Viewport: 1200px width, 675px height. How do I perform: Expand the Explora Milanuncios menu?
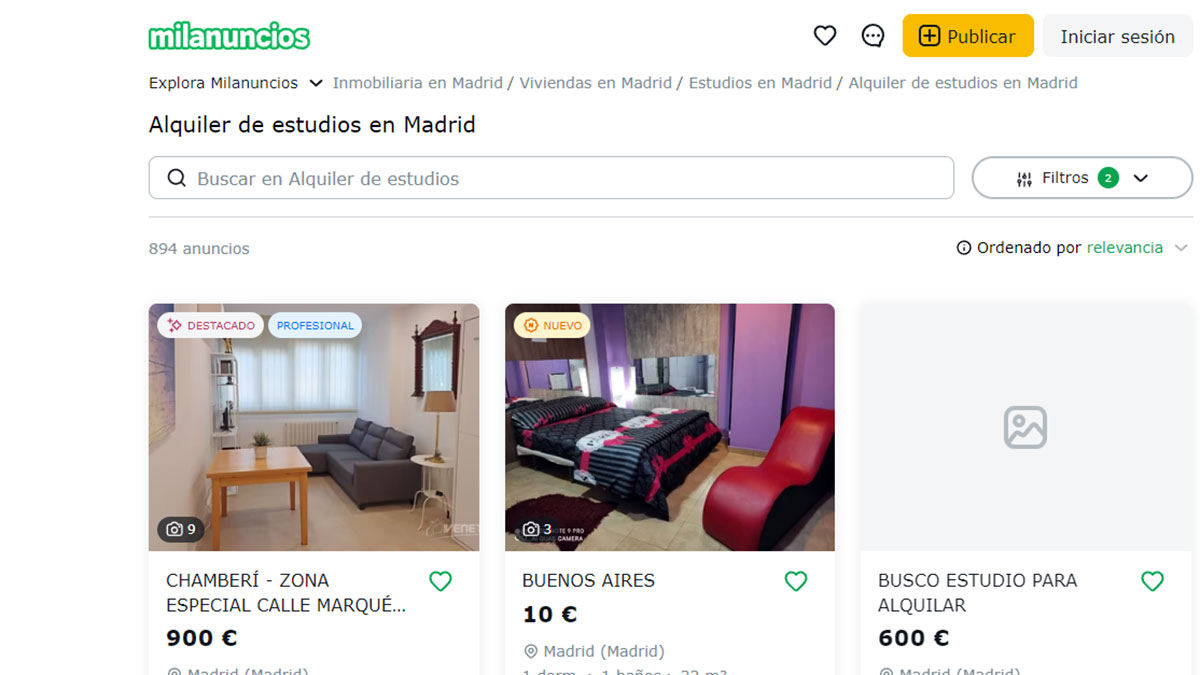[x=236, y=83]
